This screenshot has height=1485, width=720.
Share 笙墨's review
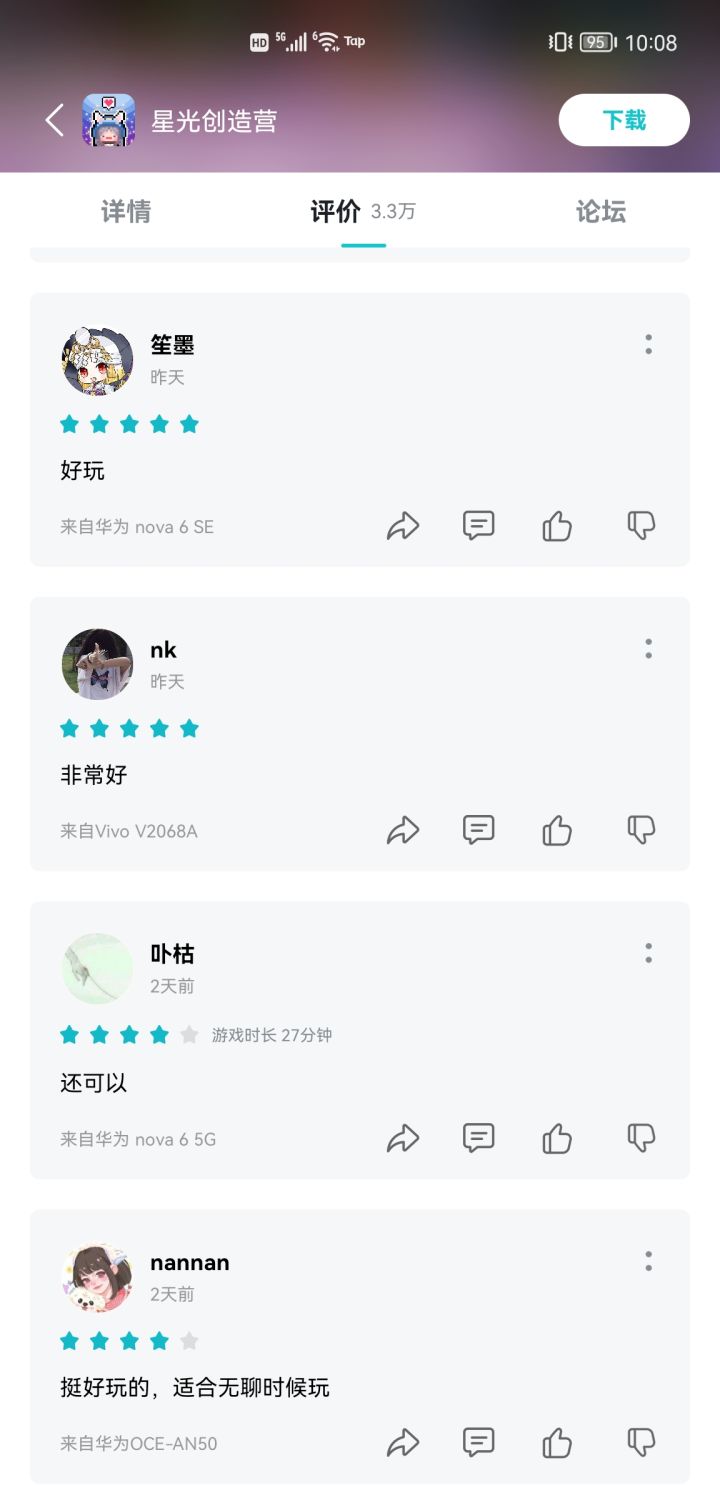tap(403, 526)
